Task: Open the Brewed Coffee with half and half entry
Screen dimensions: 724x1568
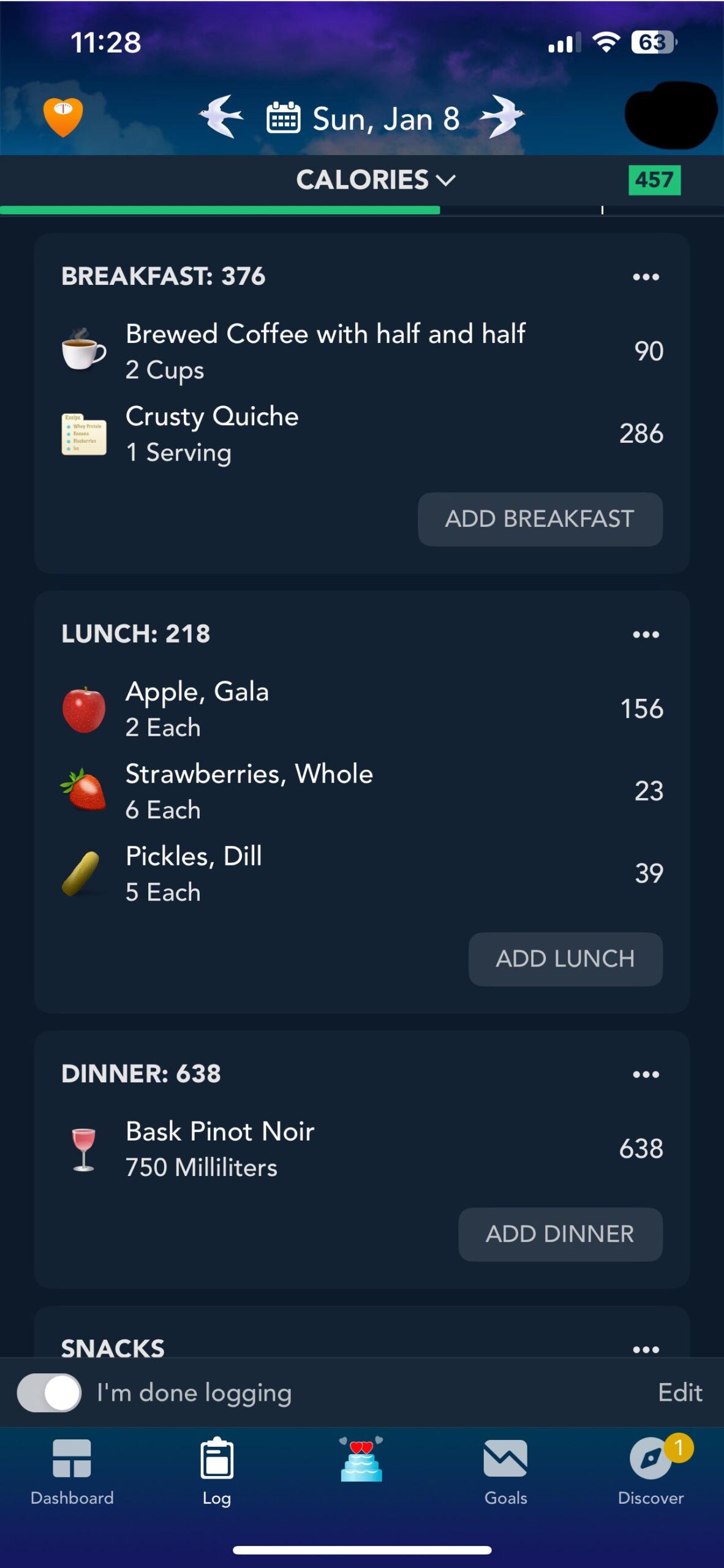Action: pyautogui.click(x=362, y=352)
